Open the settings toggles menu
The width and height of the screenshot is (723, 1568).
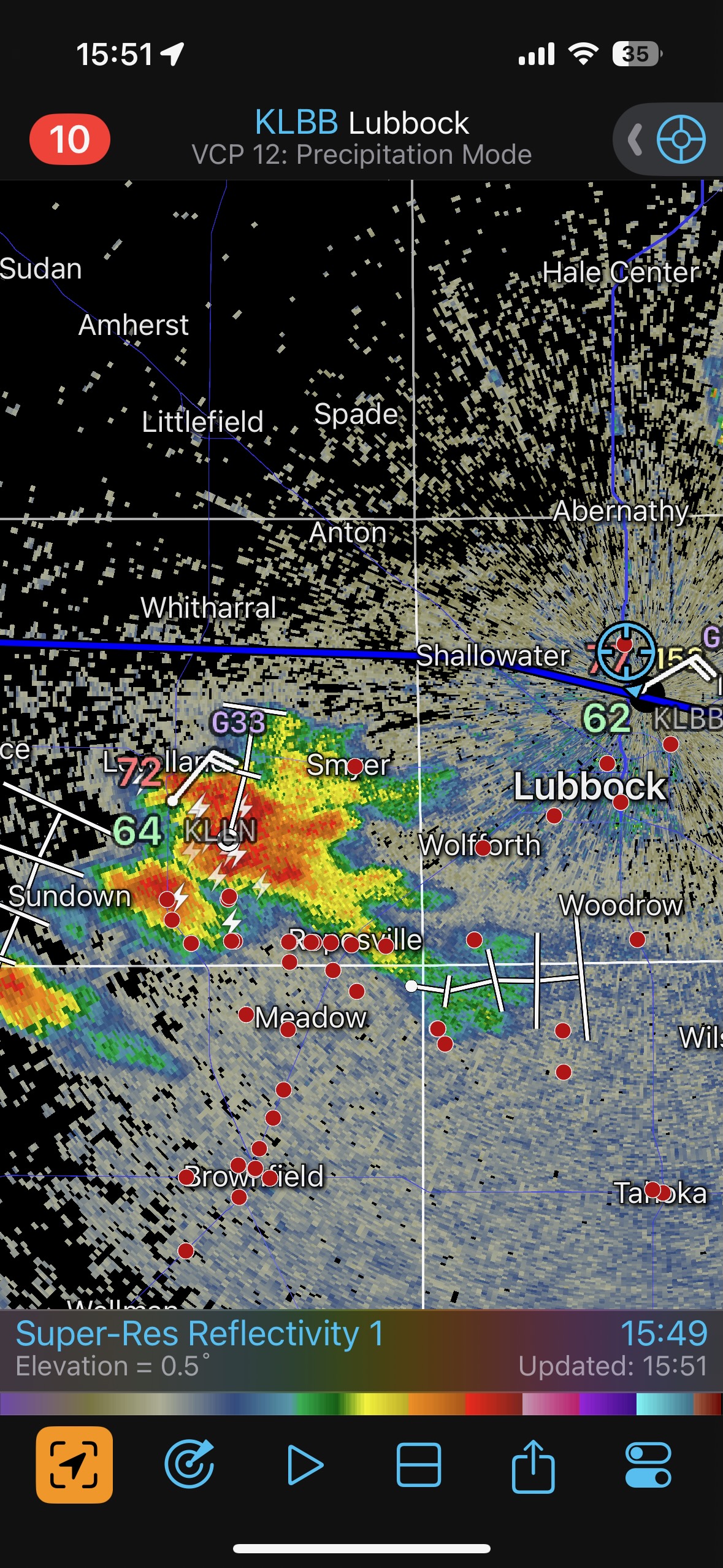(x=648, y=1464)
